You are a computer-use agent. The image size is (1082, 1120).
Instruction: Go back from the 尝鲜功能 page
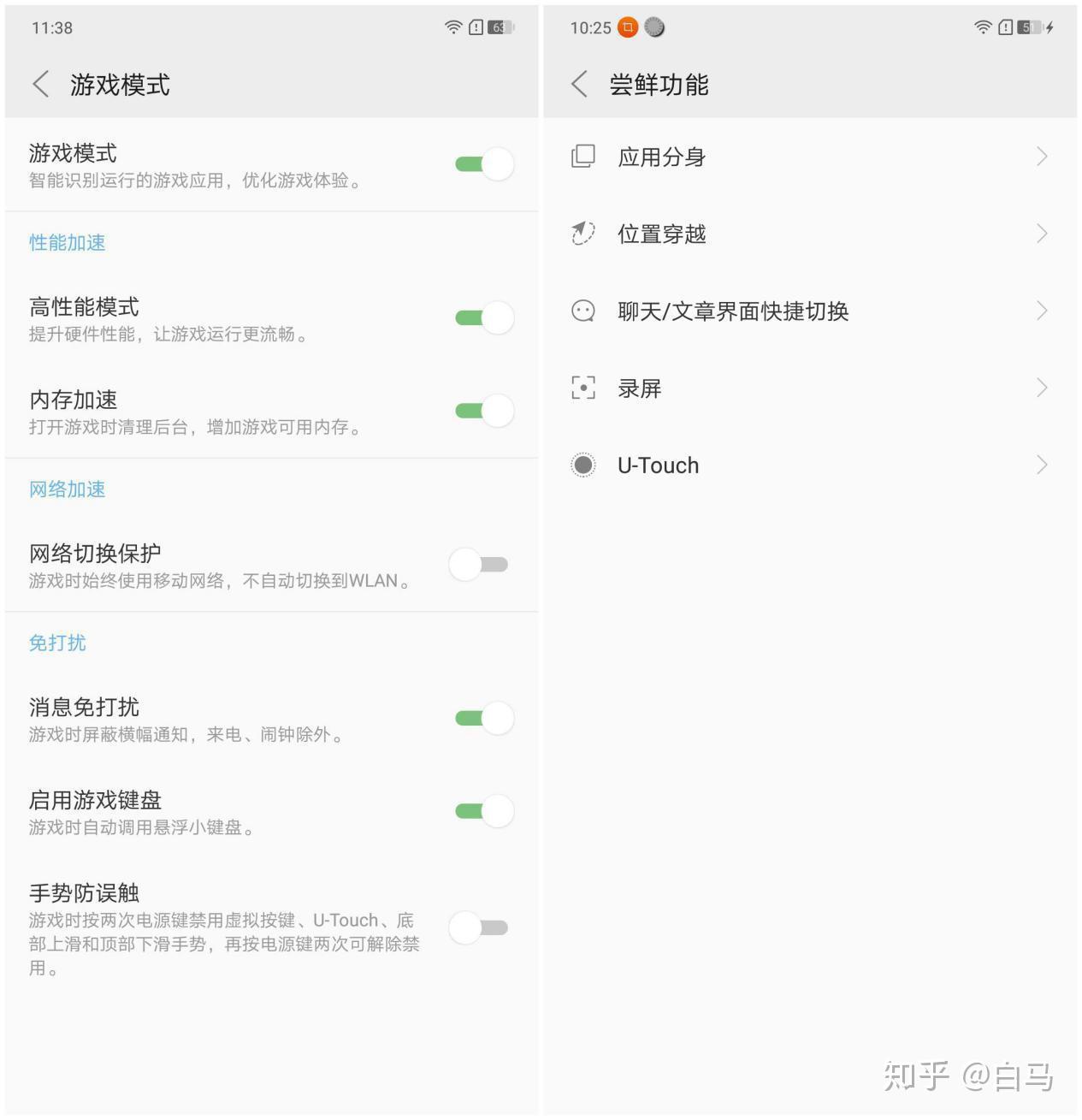click(x=579, y=84)
